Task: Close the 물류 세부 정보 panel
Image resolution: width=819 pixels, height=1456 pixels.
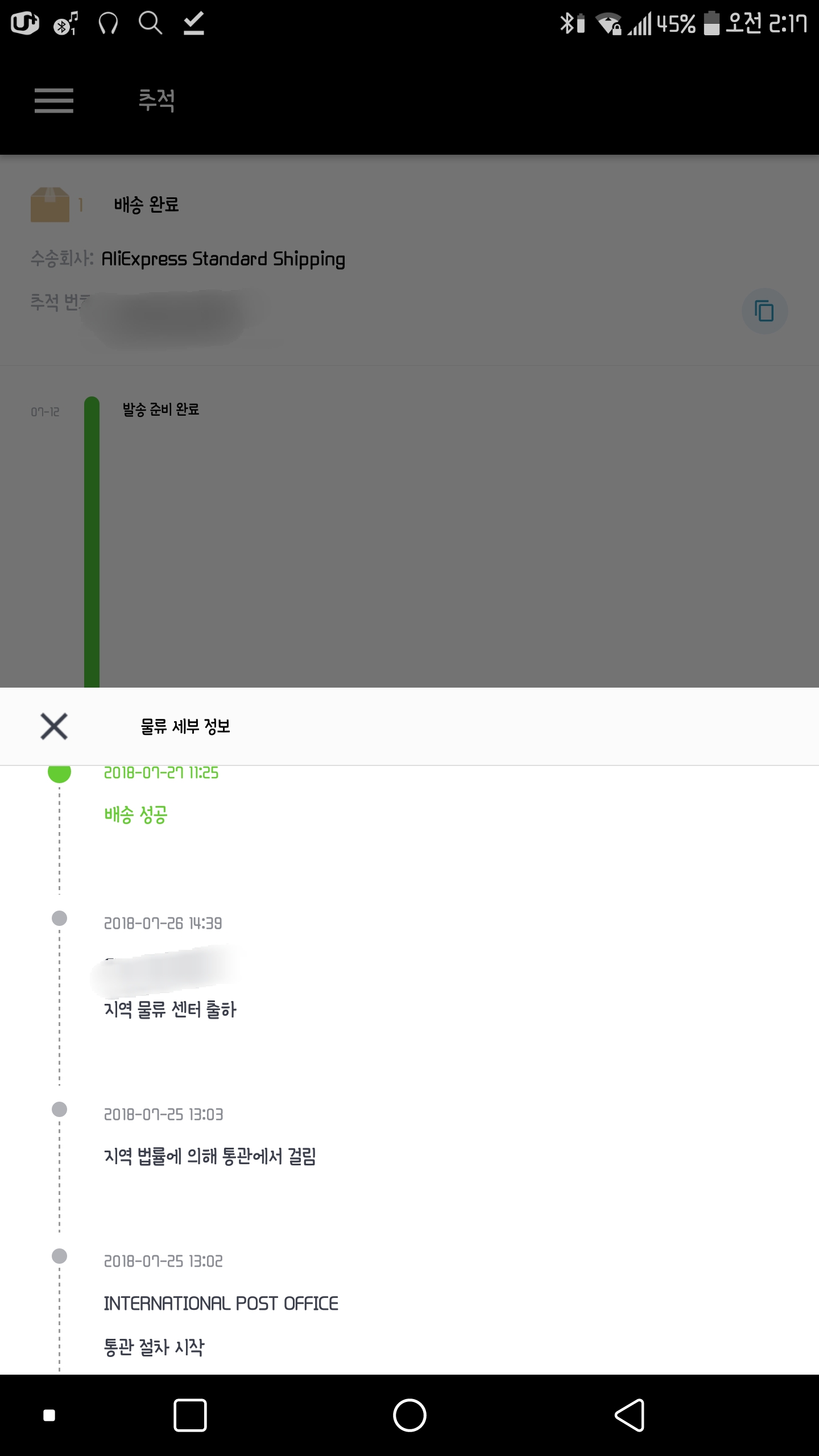Action: [x=54, y=726]
